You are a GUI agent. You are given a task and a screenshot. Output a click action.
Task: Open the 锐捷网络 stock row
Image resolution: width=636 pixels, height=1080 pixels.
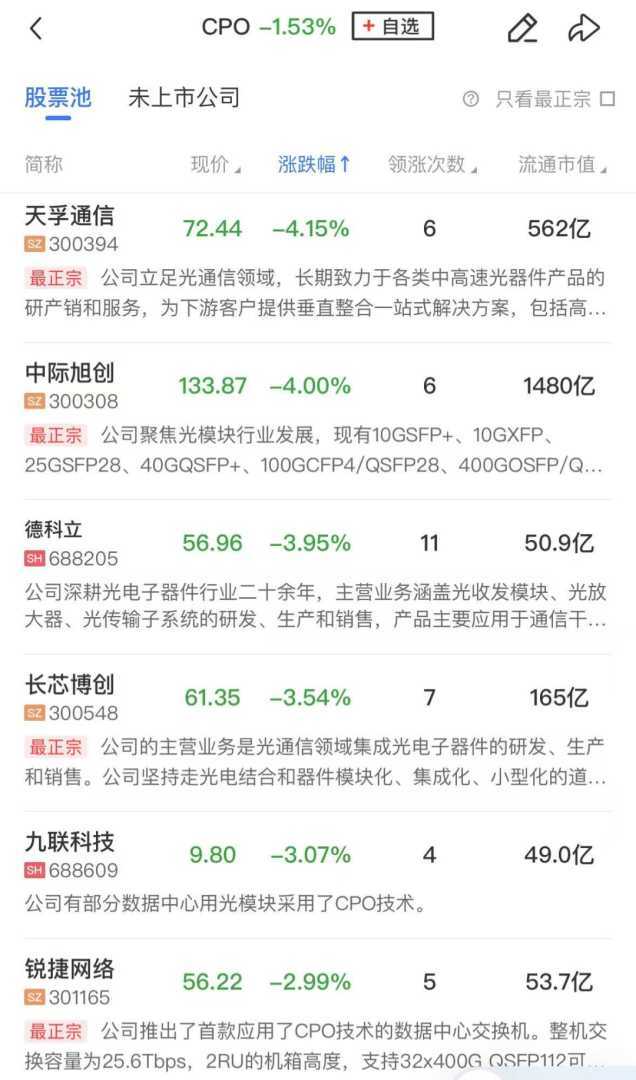click(x=70, y=969)
